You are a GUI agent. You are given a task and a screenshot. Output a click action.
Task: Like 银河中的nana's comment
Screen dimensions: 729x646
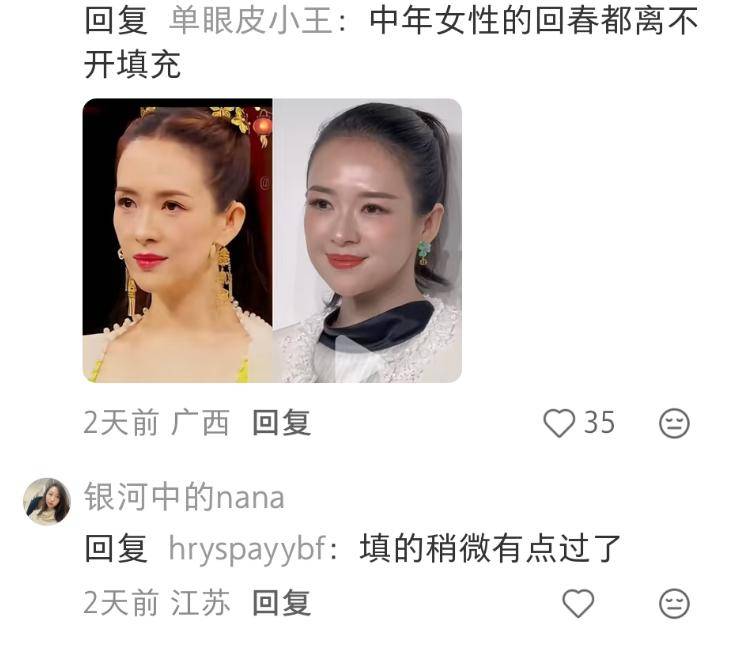[578, 603]
